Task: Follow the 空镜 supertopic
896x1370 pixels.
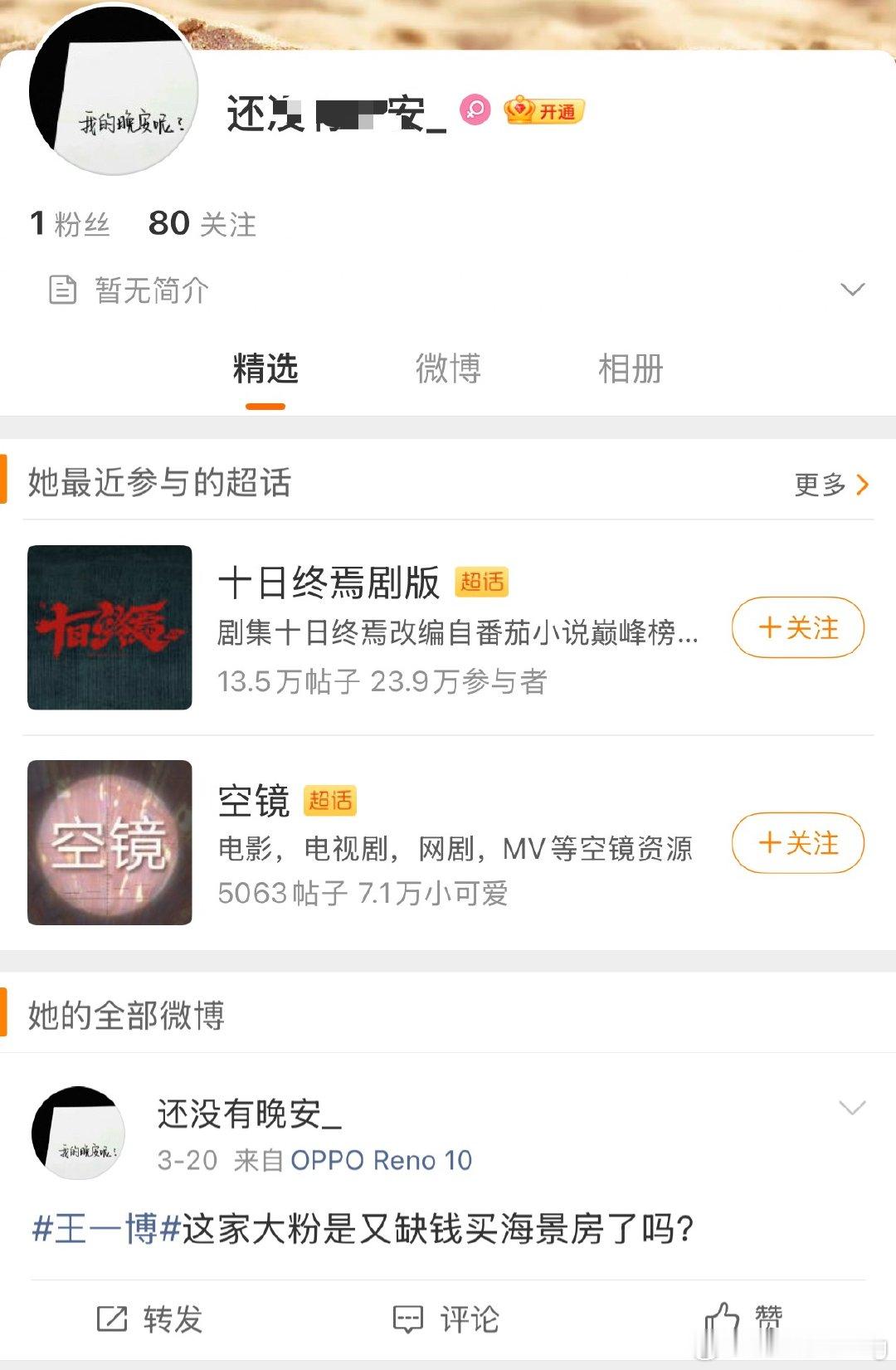Action: (x=796, y=843)
